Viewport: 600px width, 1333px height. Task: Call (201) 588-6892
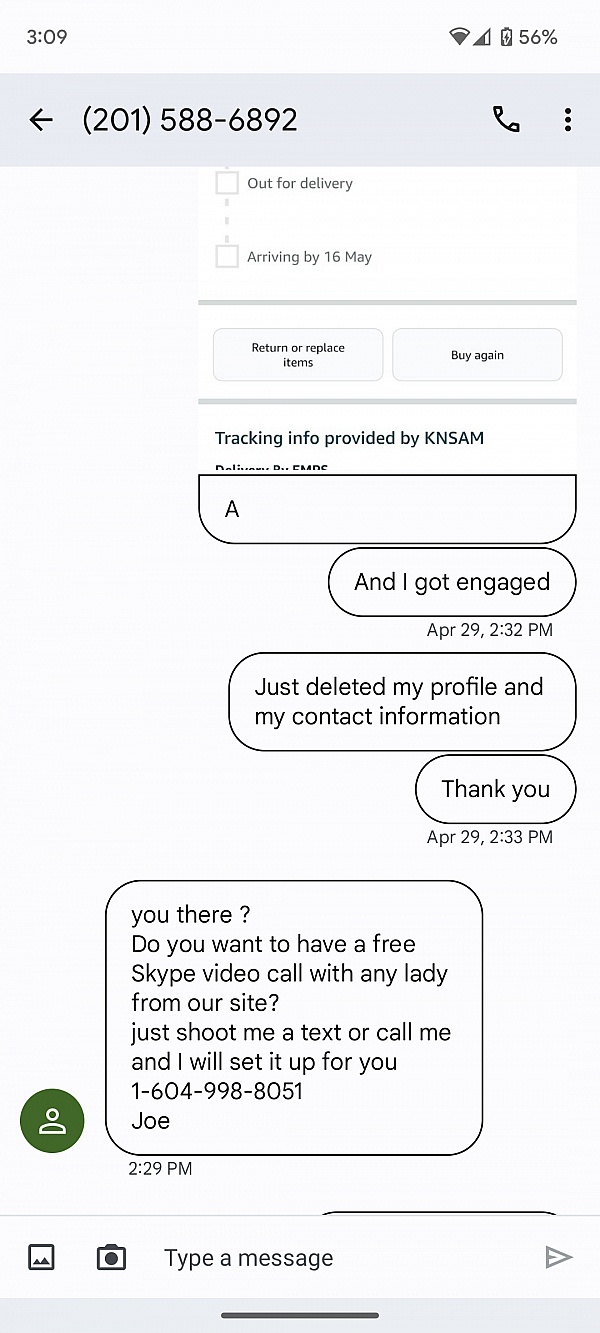(506, 120)
